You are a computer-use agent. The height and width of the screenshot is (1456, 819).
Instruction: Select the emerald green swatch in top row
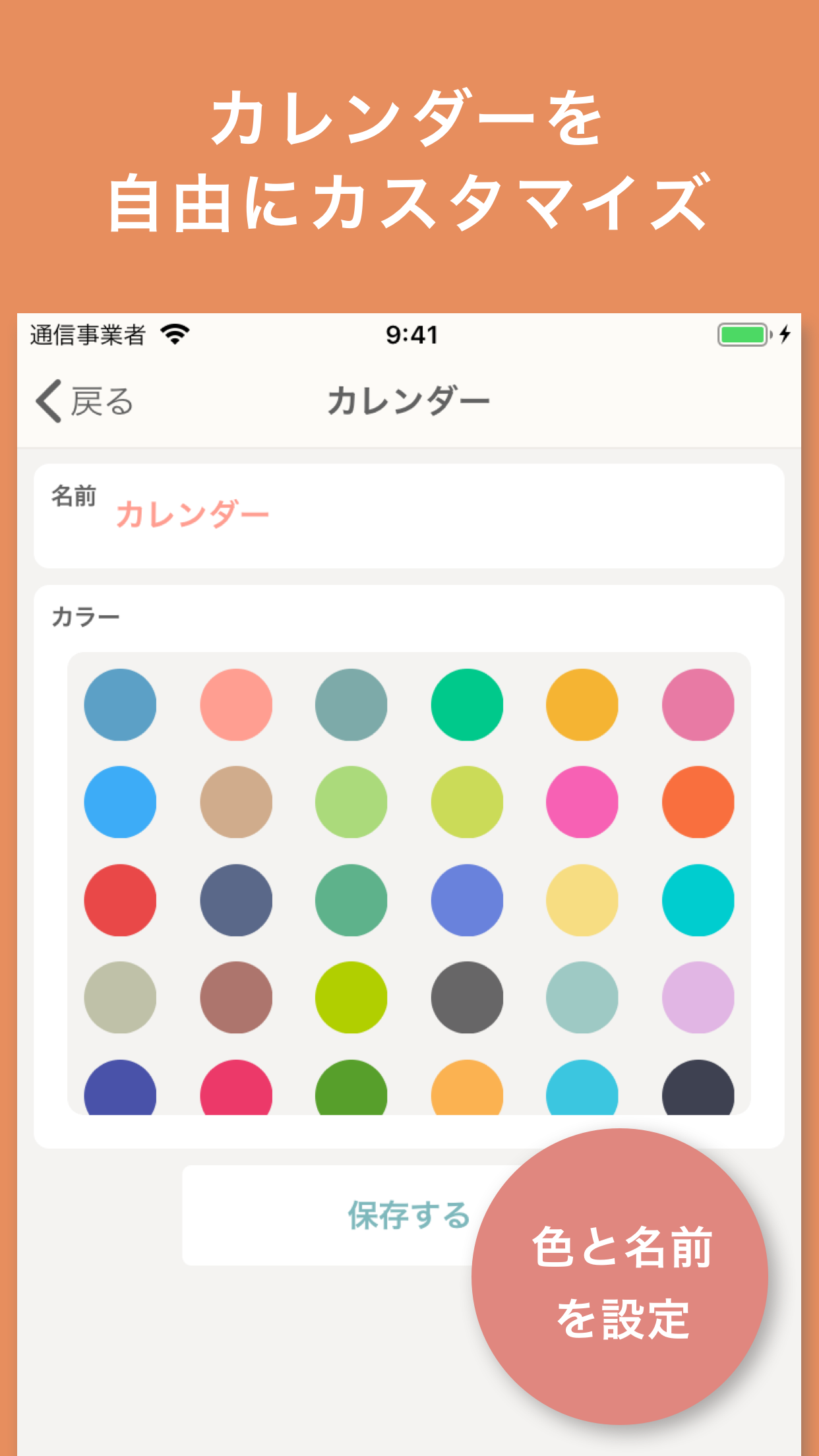click(467, 704)
